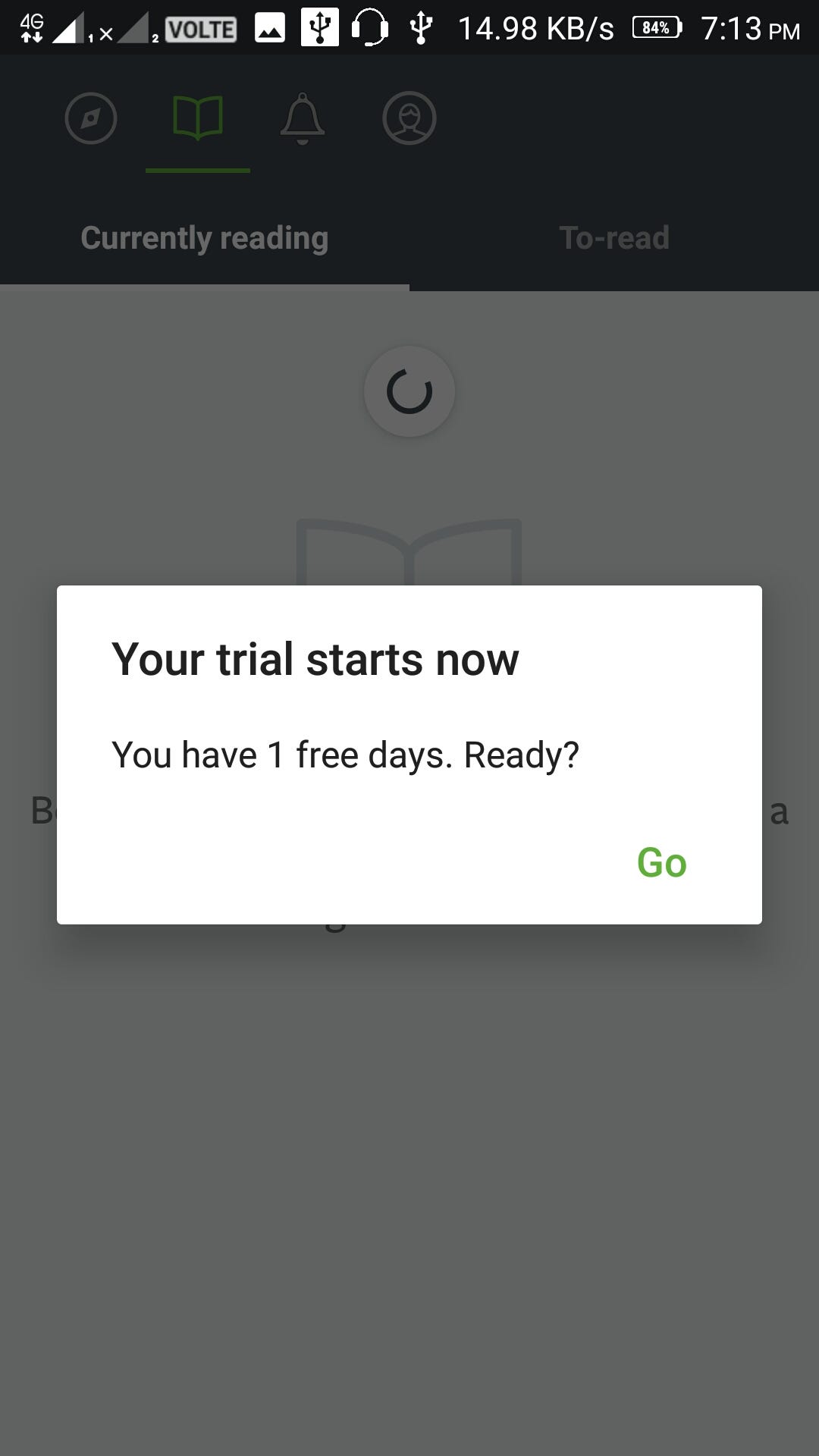Select the open book library tab
Viewport: 819px width, 1456px height.
pos(197,118)
